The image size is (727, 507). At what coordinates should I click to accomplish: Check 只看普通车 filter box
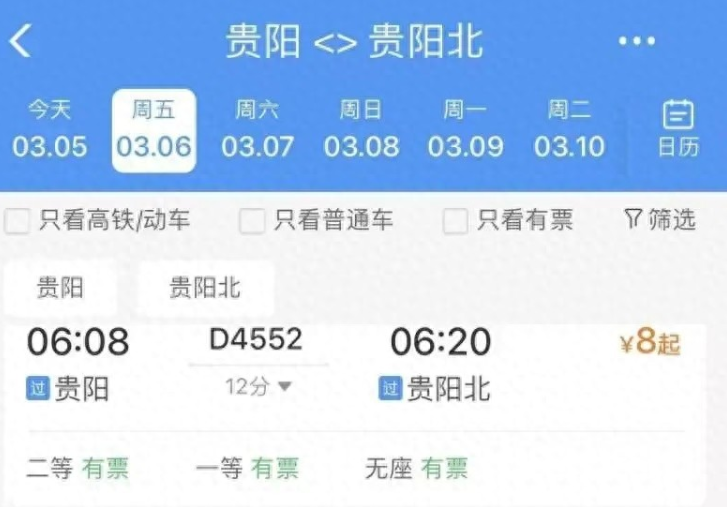pos(253,221)
